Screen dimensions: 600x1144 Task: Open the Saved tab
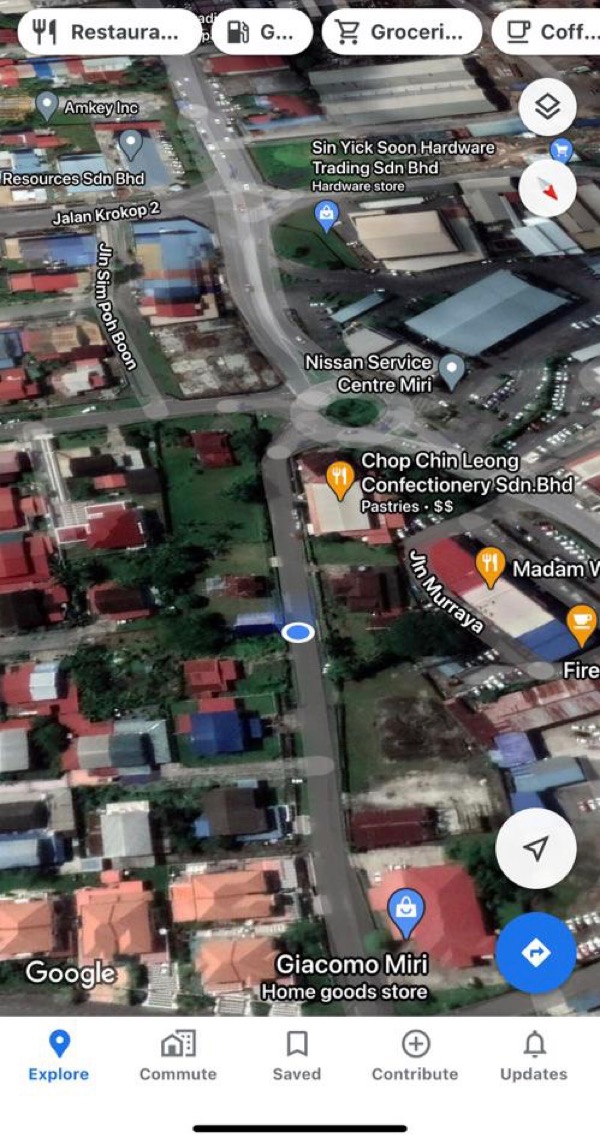pyautogui.click(x=296, y=1056)
